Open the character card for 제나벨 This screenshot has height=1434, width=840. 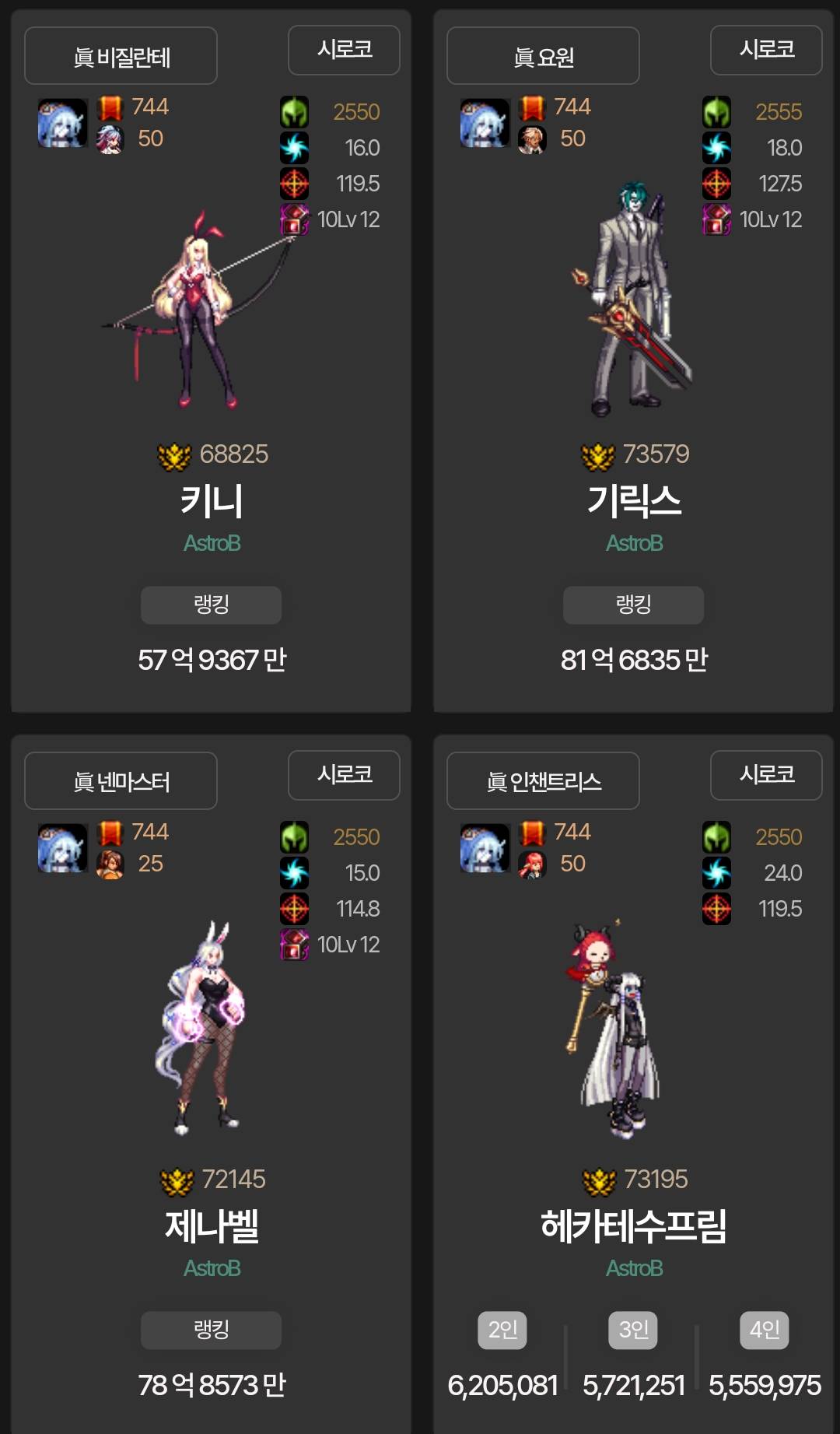click(x=211, y=1225)
